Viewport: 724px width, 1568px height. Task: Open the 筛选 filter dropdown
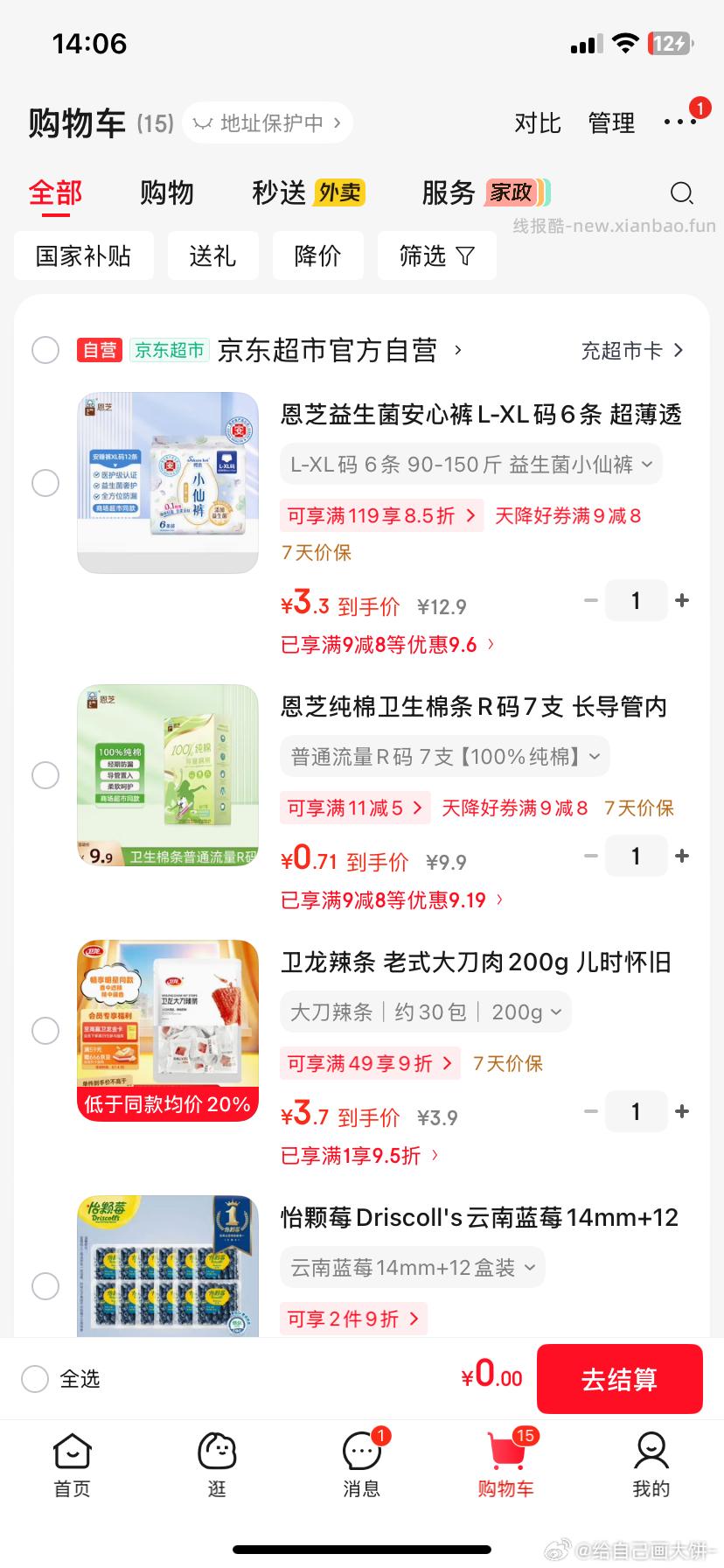(436, 255)
